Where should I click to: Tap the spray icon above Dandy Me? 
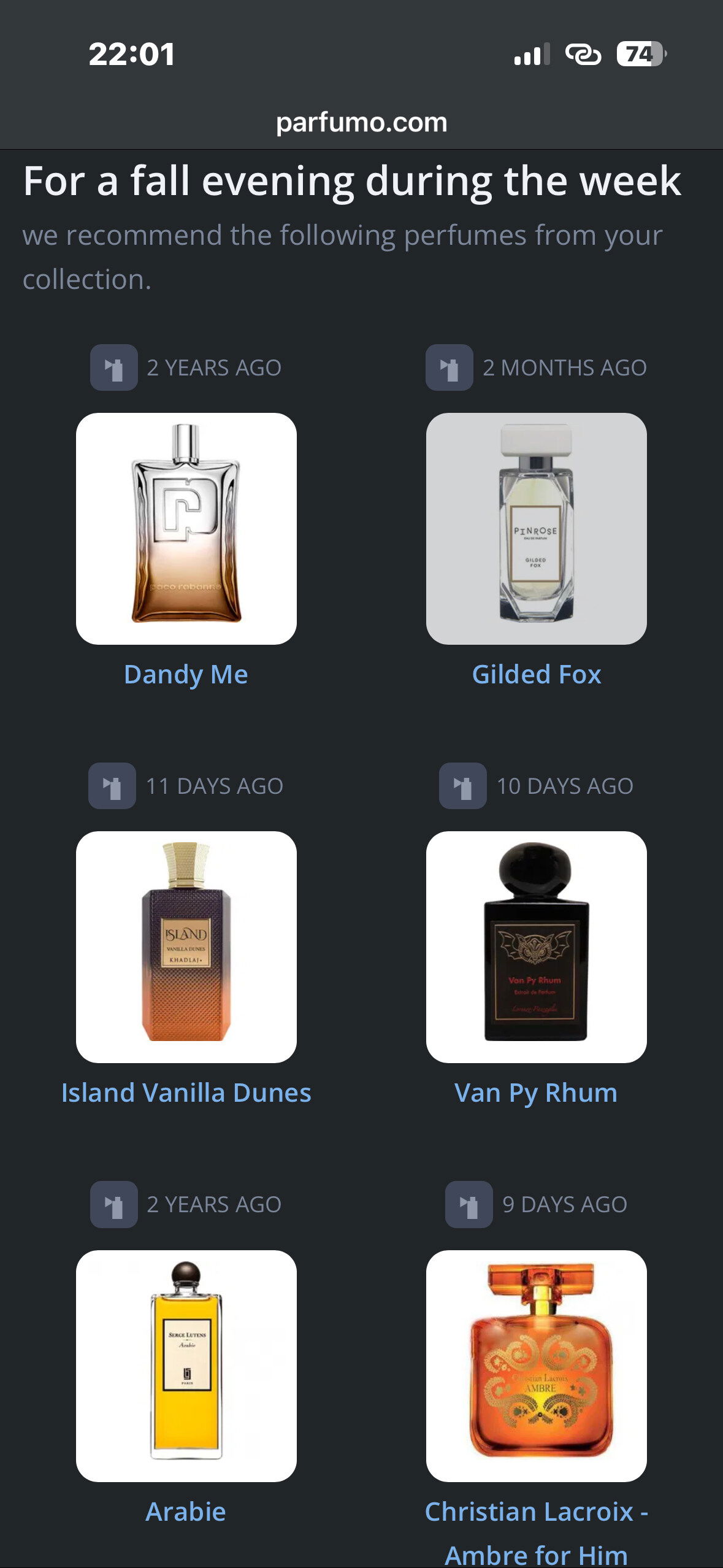pyautogui.click(x=113, y=367)
